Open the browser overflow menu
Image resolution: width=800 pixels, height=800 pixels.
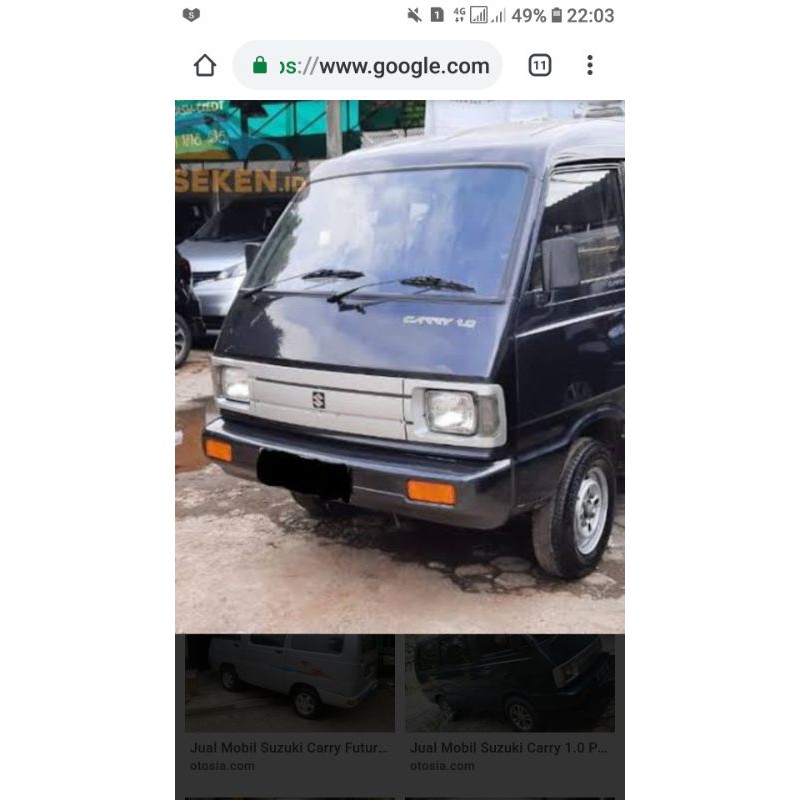click(590, 66)
